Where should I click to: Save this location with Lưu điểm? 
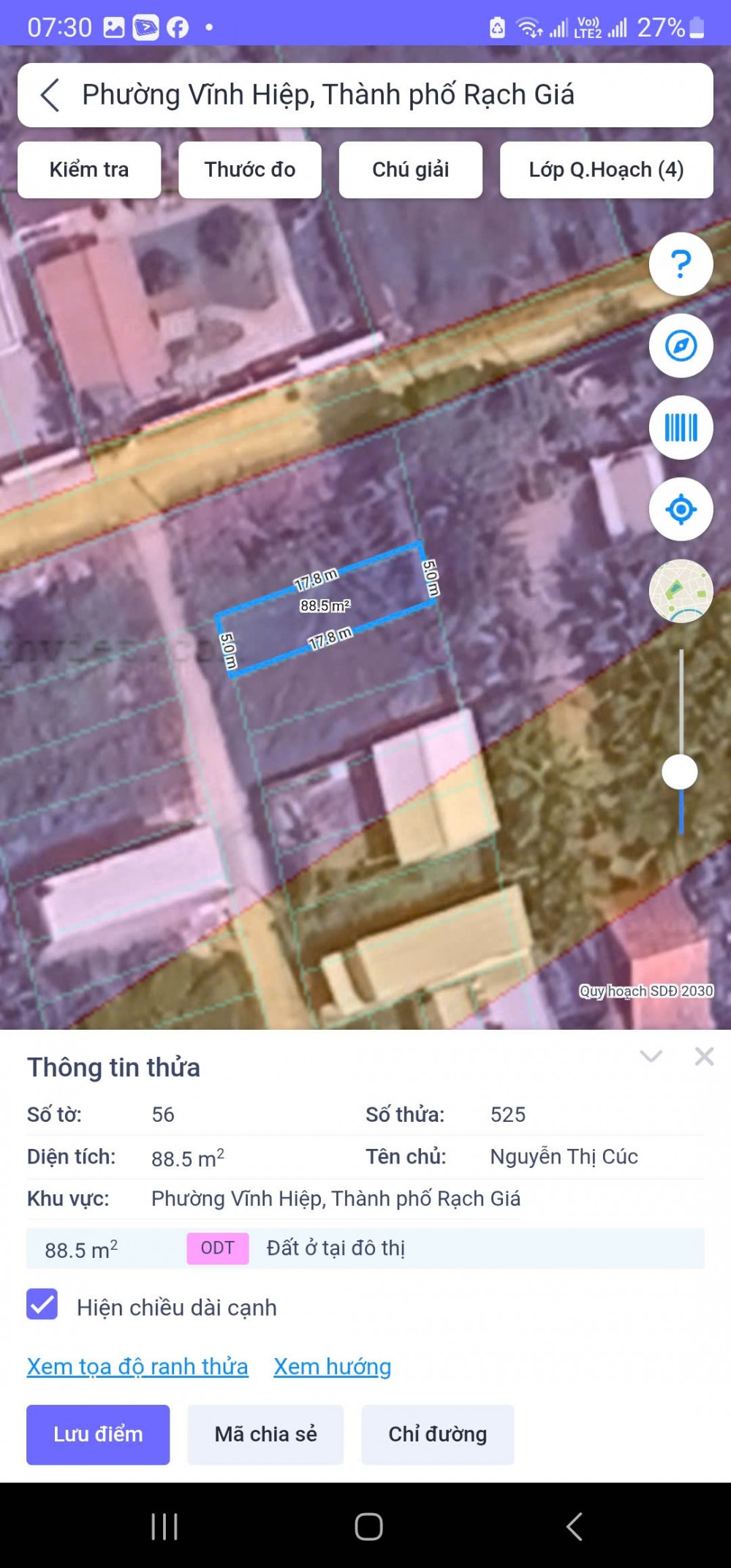pyautogui.click(x=98, y=1435)
